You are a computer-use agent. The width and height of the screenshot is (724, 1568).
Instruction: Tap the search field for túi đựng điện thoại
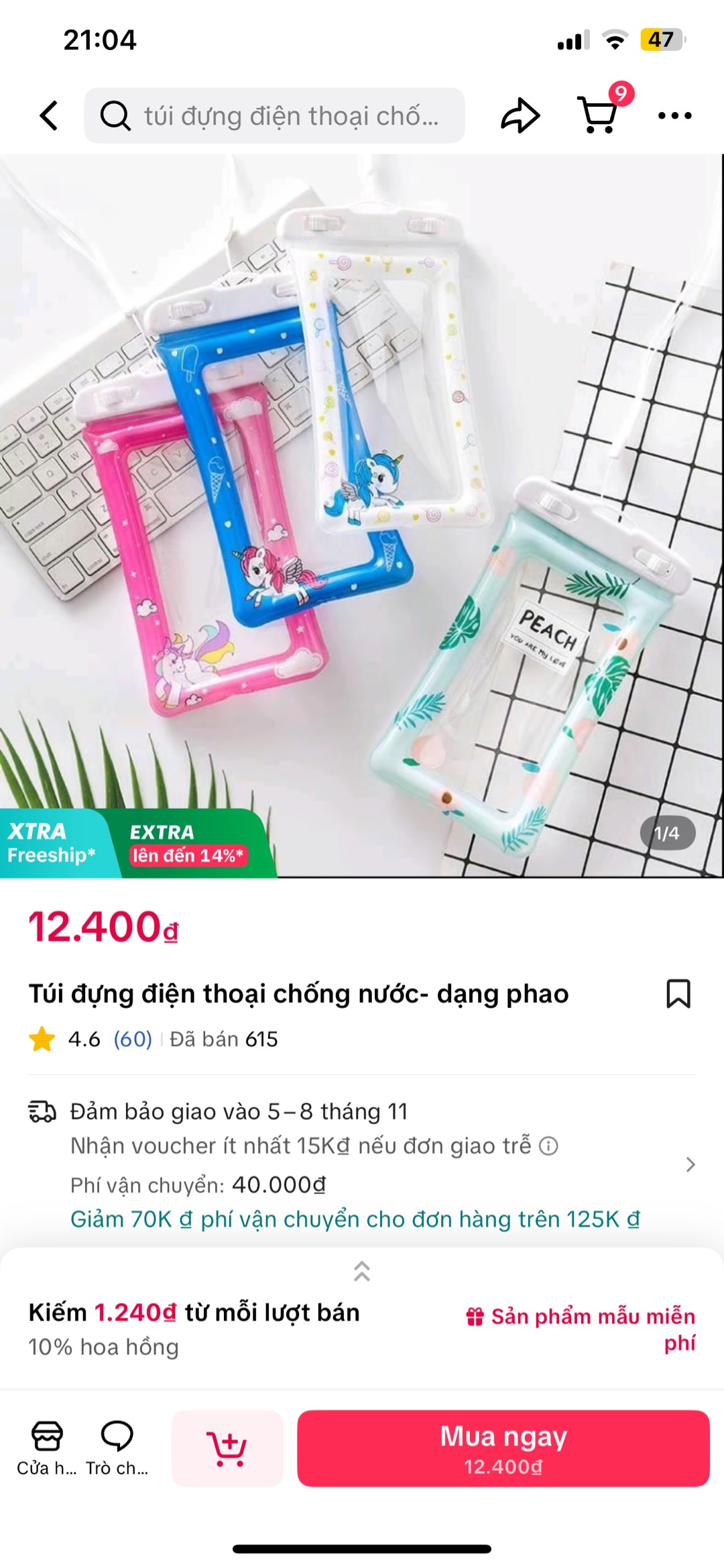[275, 115]
